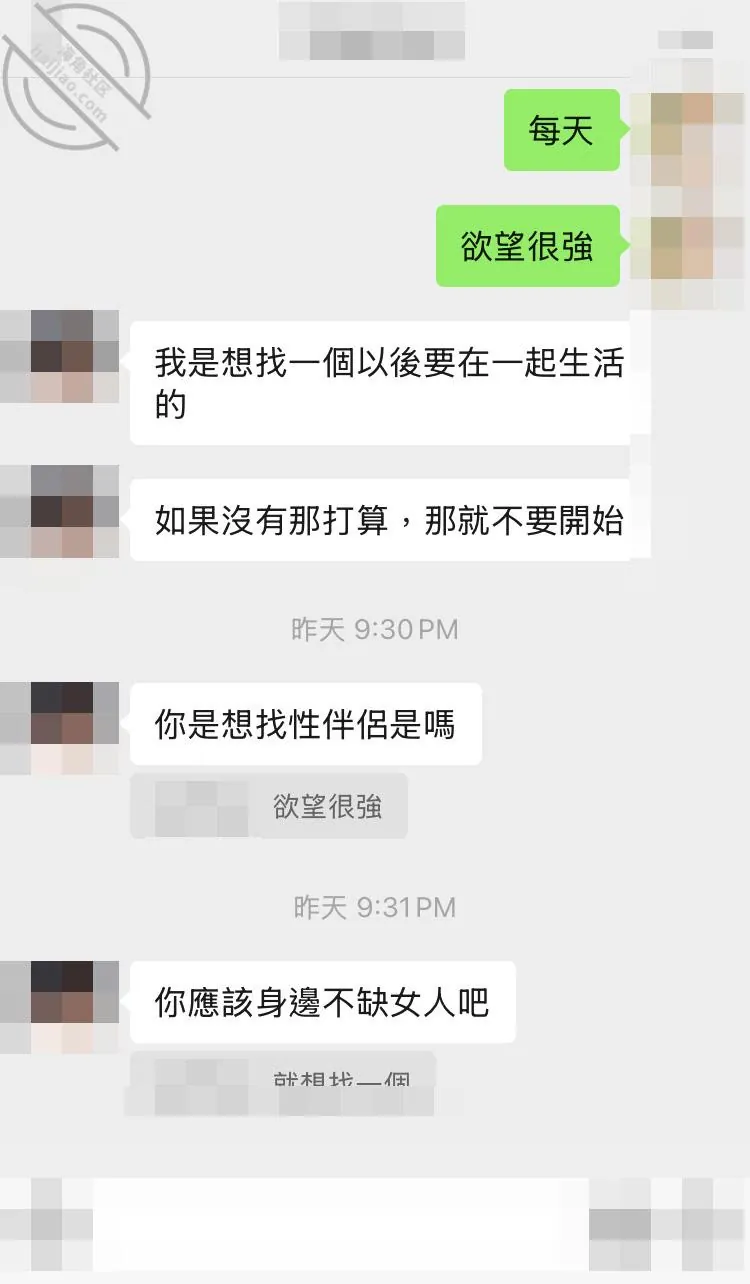Open the quoted reply "欲望很強" under 你是想找性伴侶是嗎
The height and width of the screenshot is (1284, 750).
click(x=269, y=806)
